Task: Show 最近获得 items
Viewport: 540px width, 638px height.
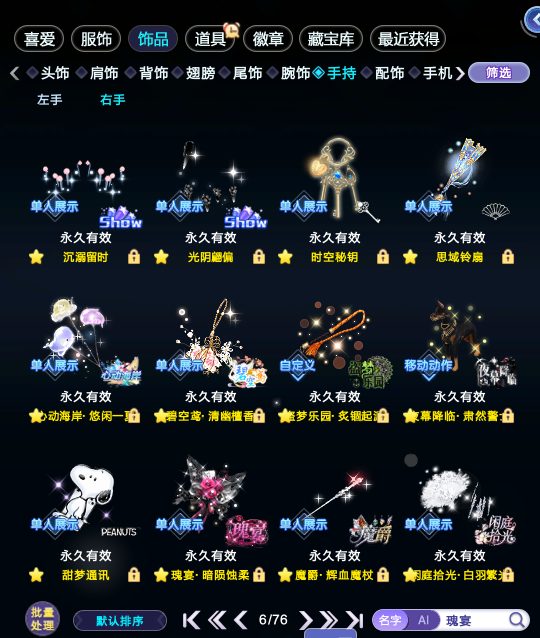Action: click(x=408, y=39)
